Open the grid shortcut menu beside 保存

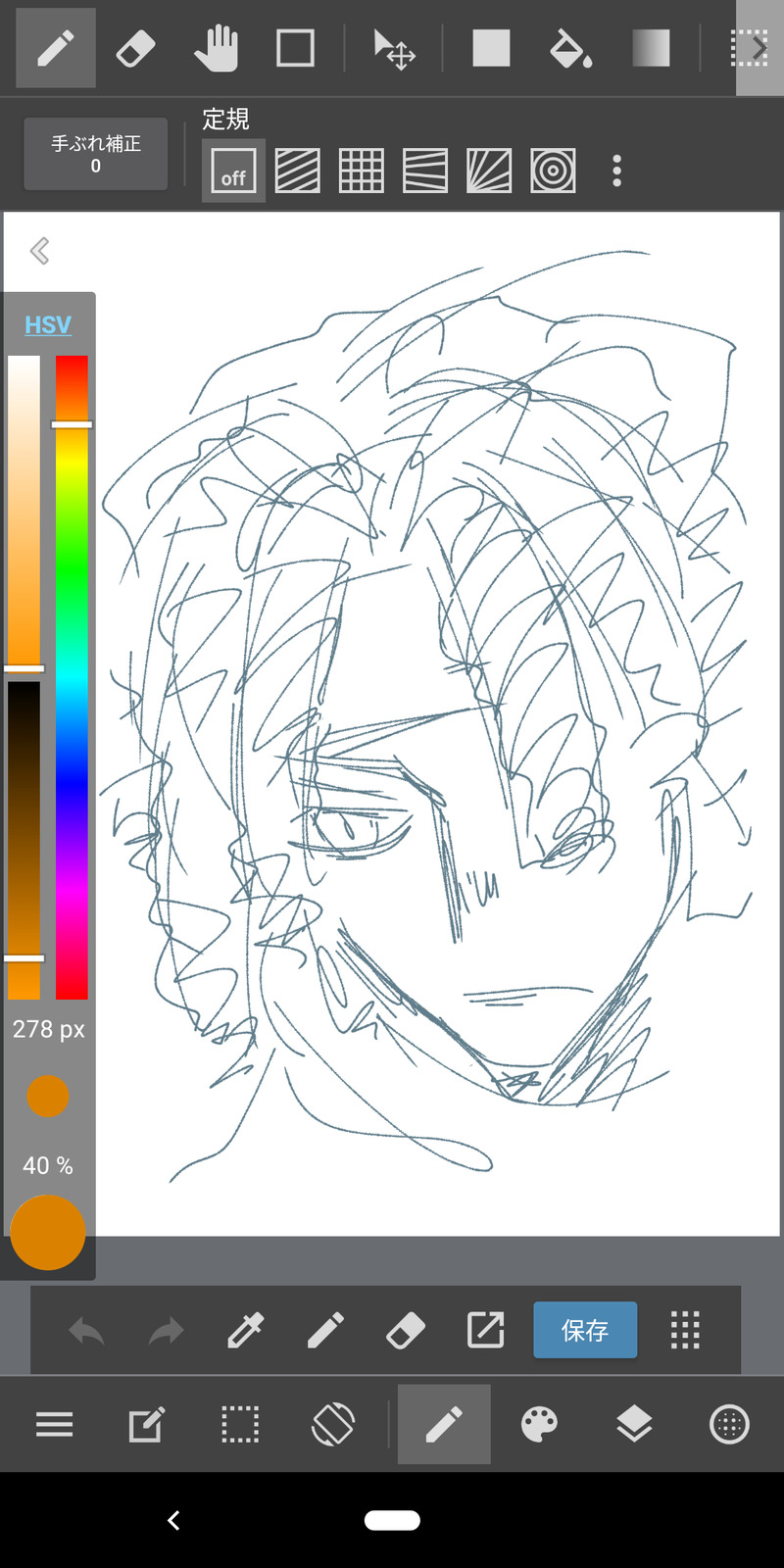pos(685,1330)
